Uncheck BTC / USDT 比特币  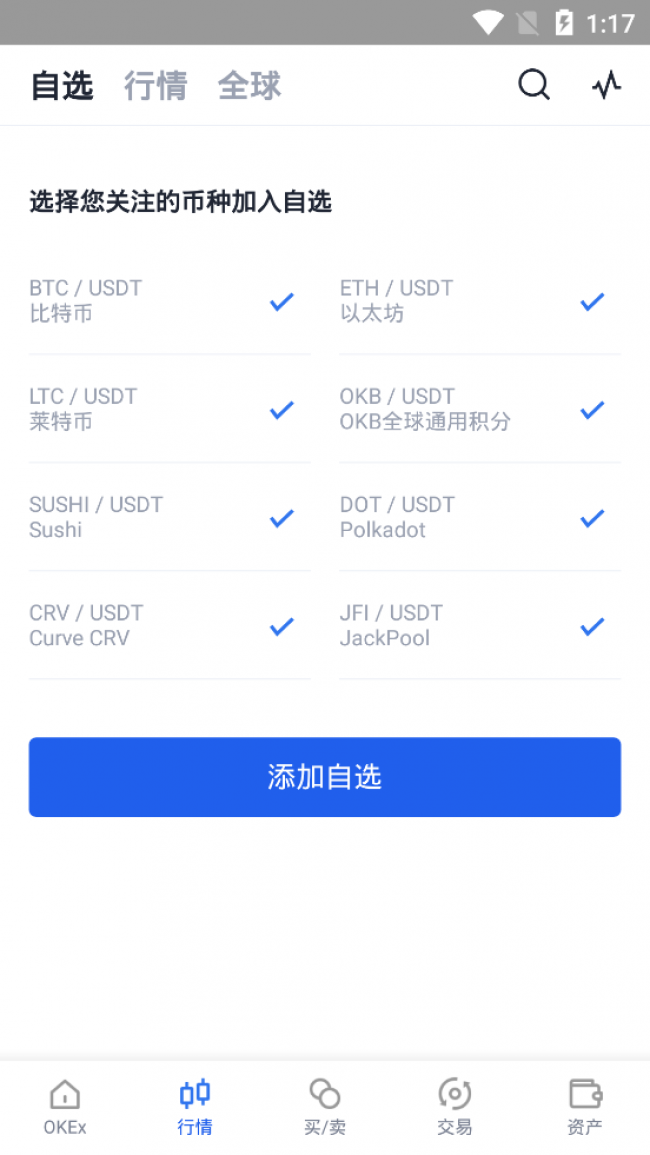[x=281, y=301]
